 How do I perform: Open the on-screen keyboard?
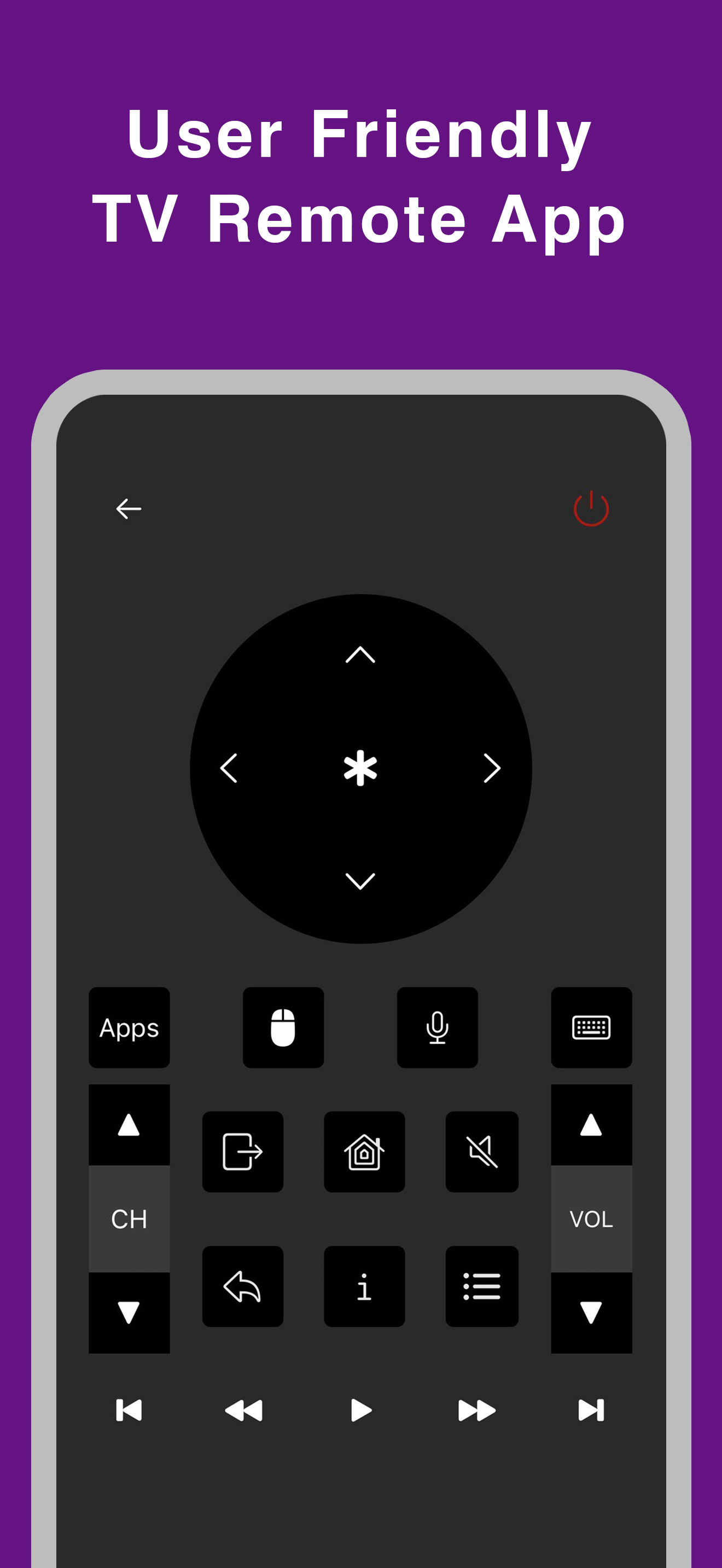[591, 1029]
